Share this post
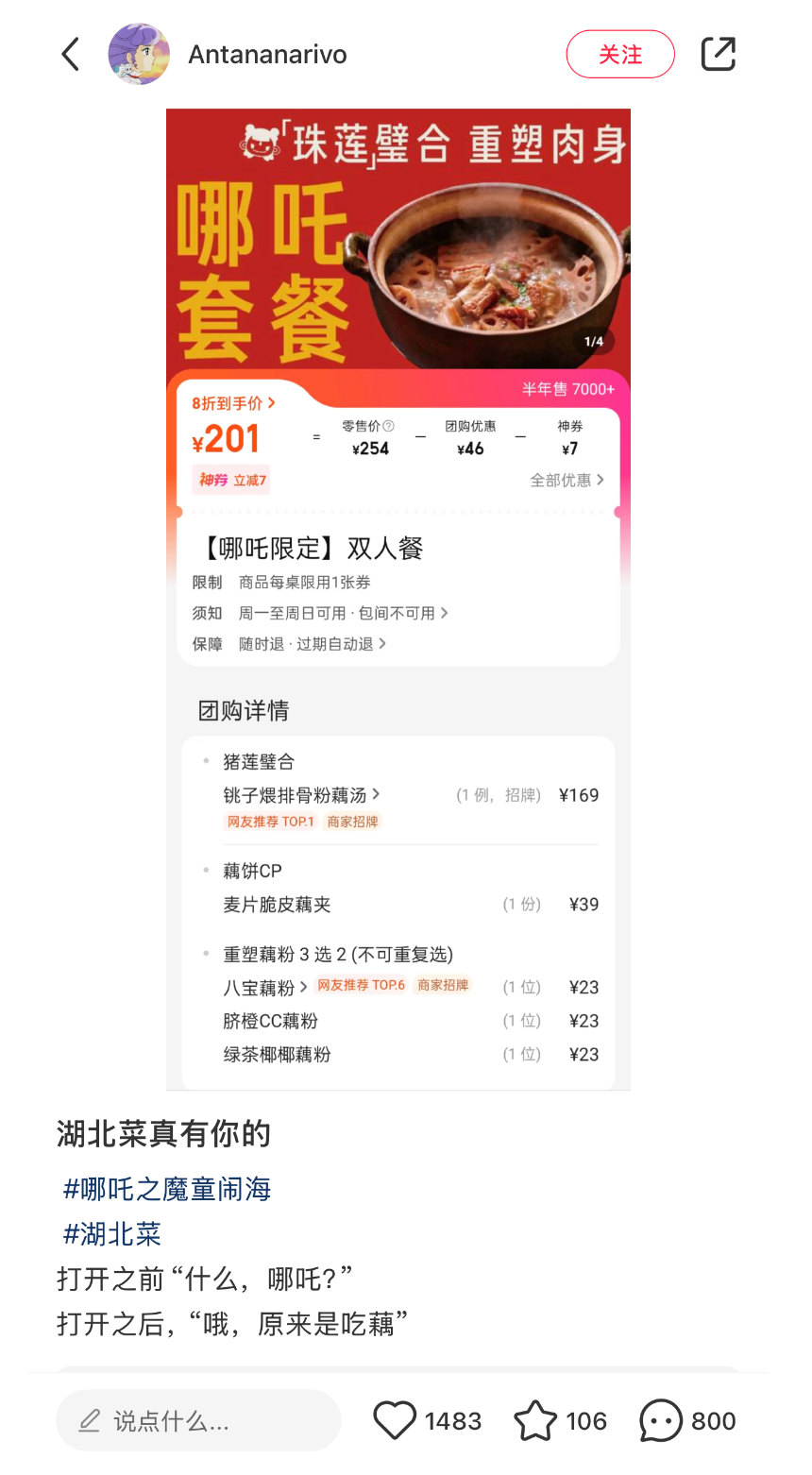Image resolution: width=812 pixels, height=1475 pixels. pyautogui.click(x=718, y=55)
